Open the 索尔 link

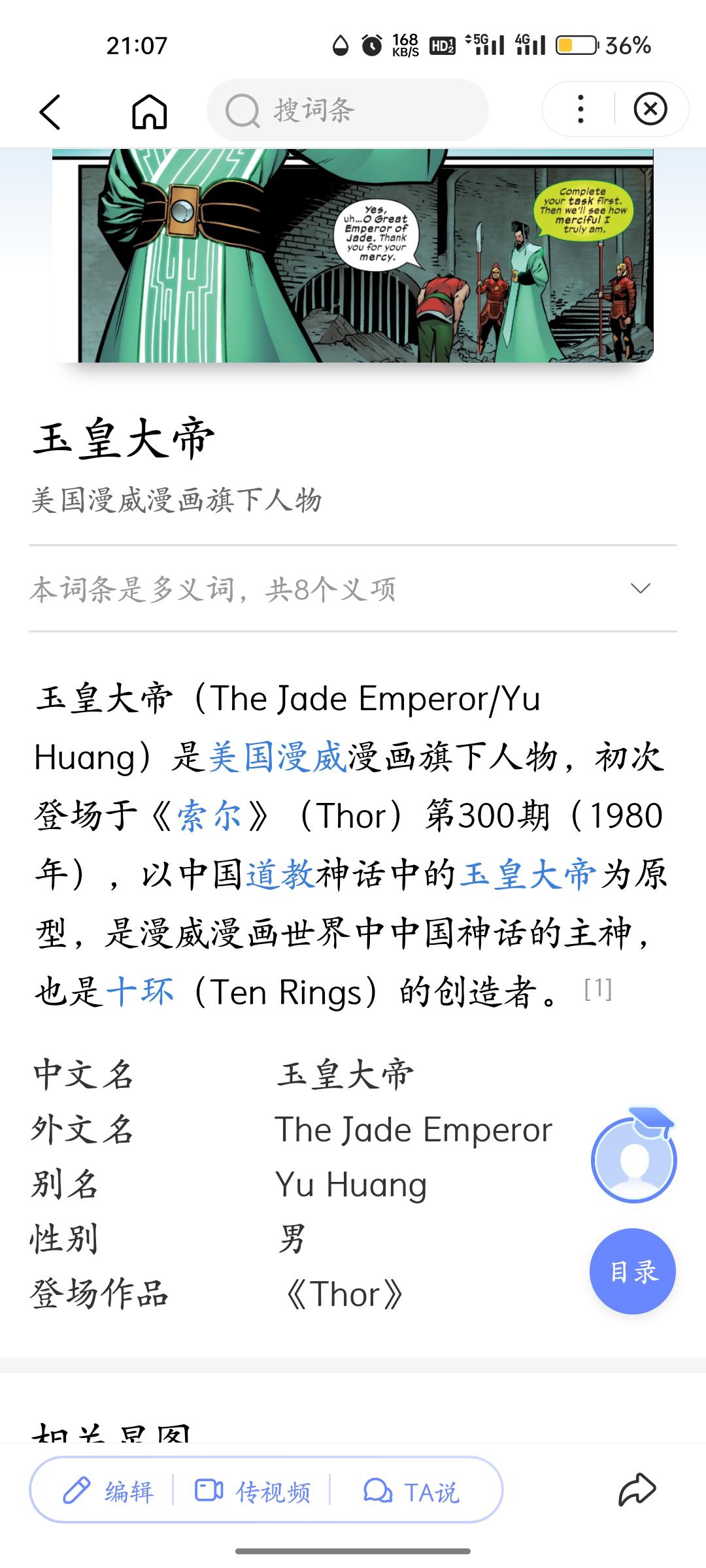pyautogui.click(x=209, y=817)
